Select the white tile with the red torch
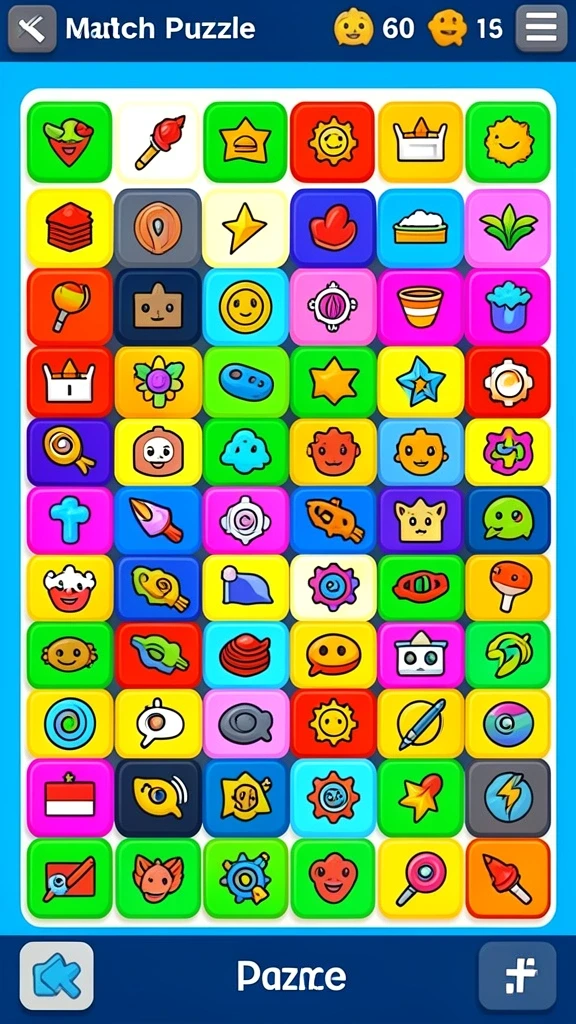 click(159, 142)
